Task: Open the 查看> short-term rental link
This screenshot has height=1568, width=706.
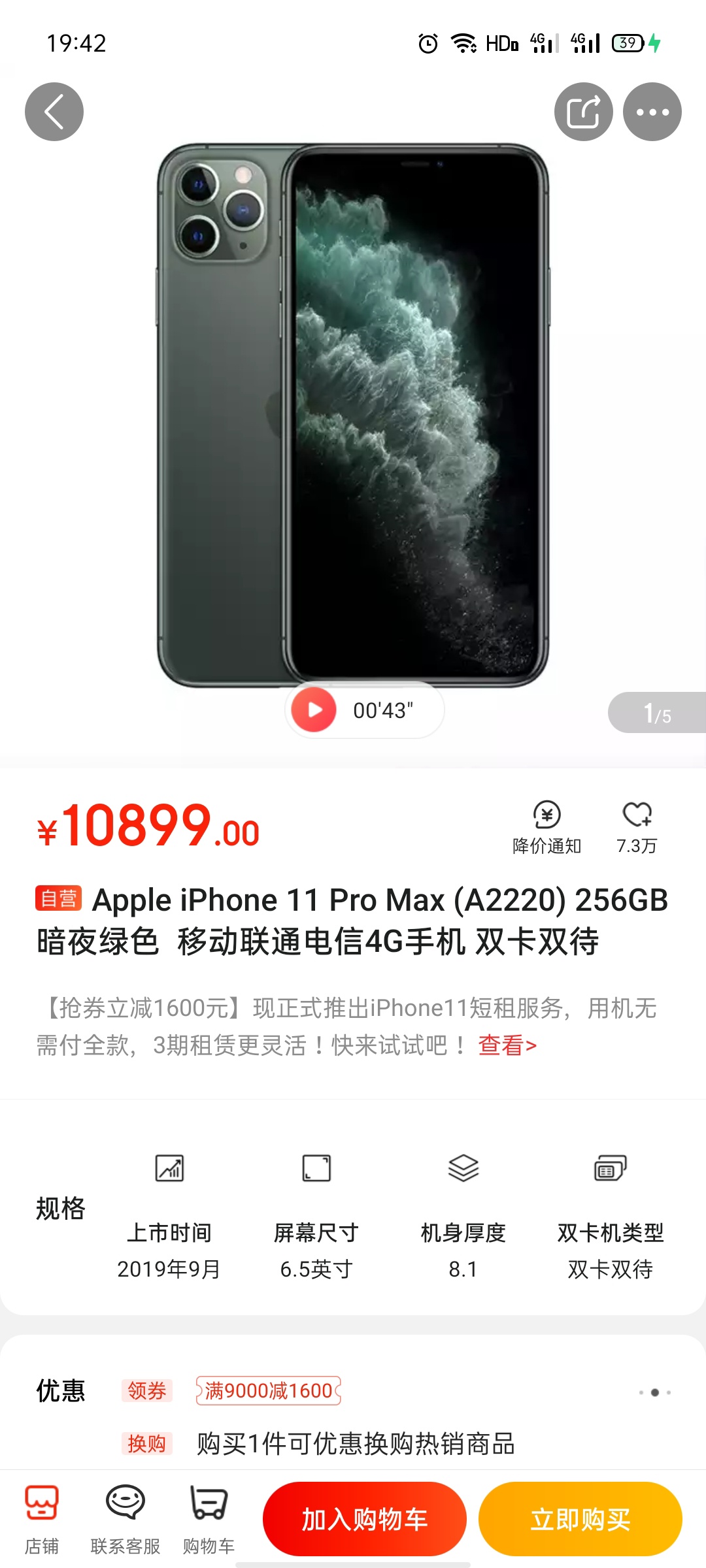Action: [507, 1045]
